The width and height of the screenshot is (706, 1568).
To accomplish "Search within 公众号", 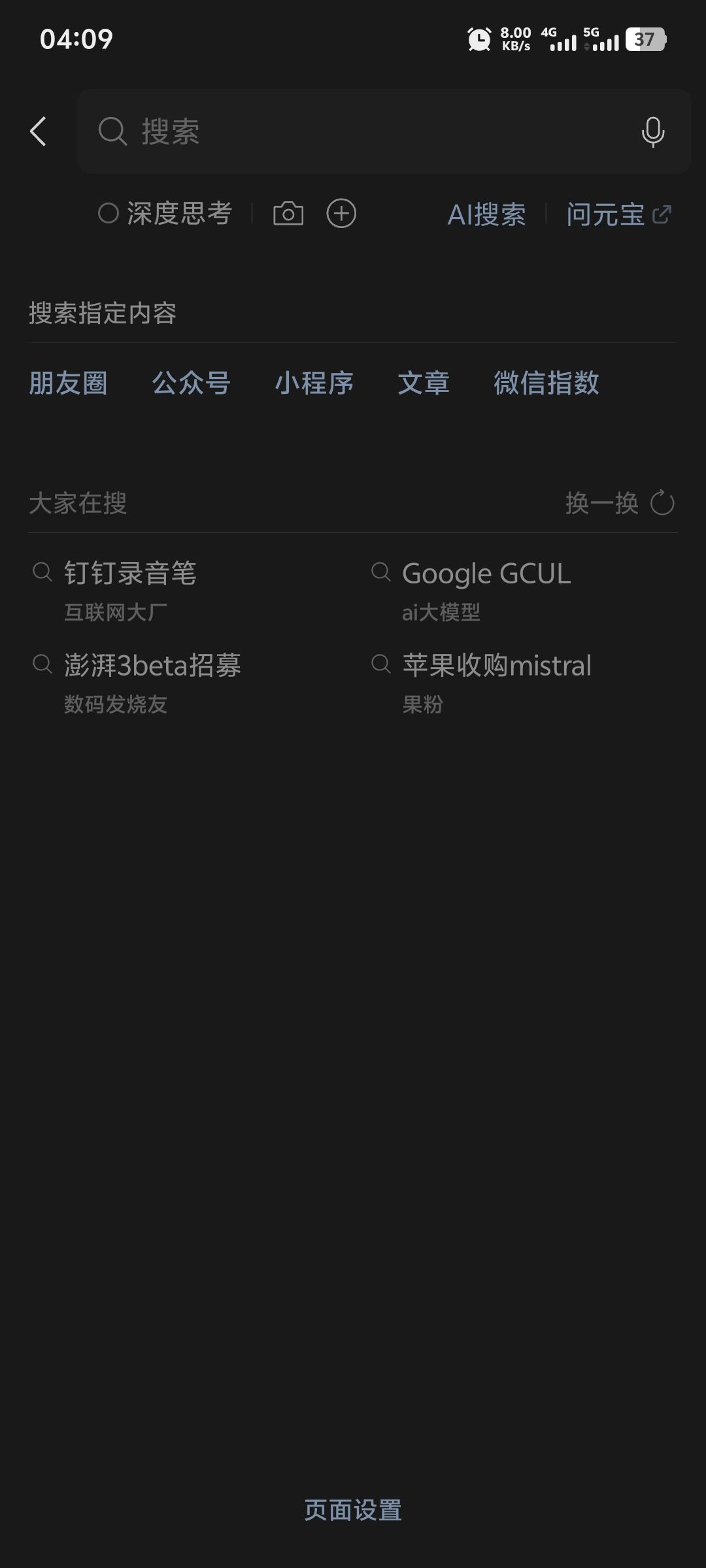I will tap(191, 383).
